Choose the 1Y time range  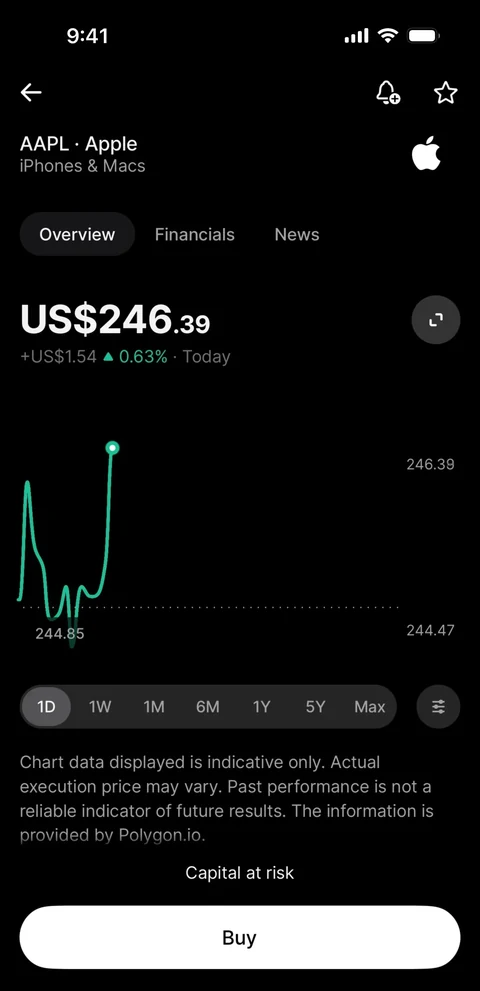[261, 707]
